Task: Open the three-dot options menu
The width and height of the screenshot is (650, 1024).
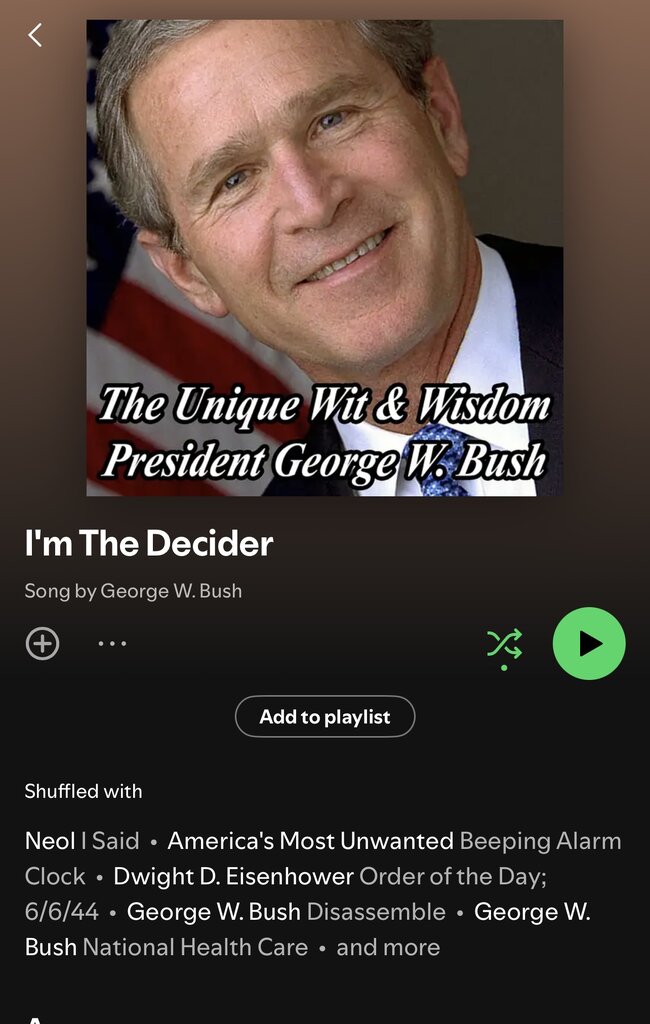Action: [x=112, y=643]
